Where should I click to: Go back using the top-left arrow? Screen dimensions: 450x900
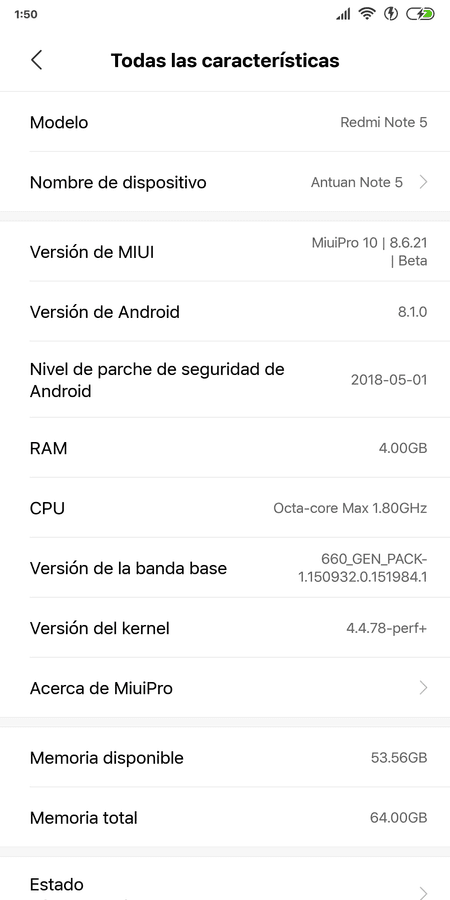click(36, 60)
